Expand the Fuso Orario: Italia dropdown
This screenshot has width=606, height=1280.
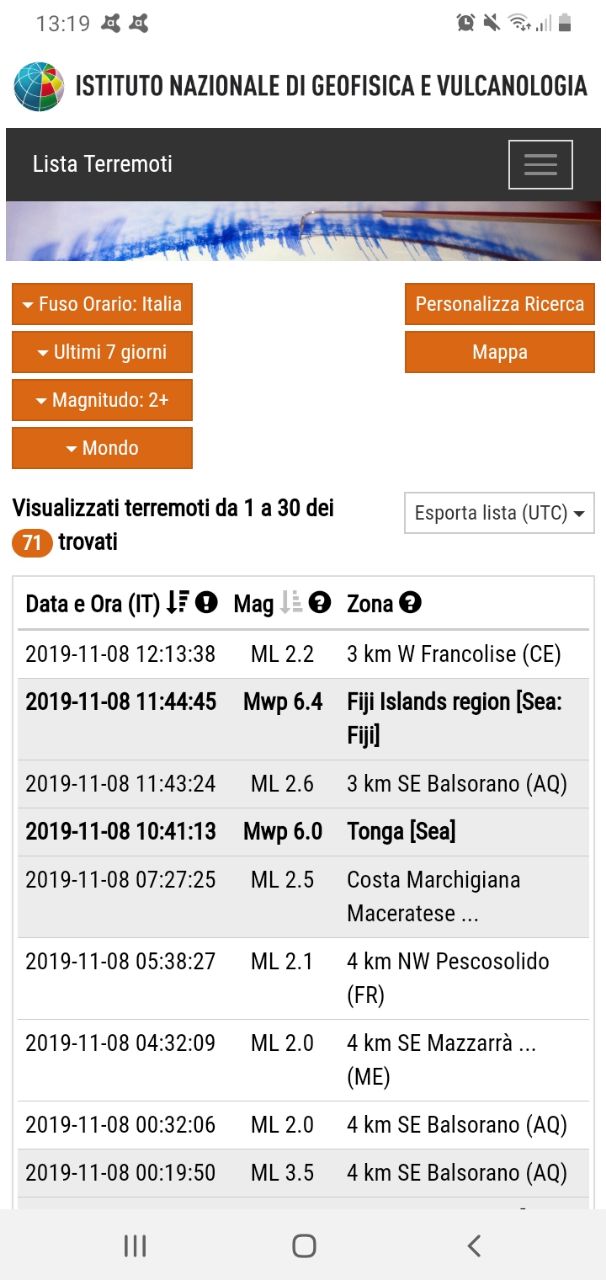click(102, 304)
